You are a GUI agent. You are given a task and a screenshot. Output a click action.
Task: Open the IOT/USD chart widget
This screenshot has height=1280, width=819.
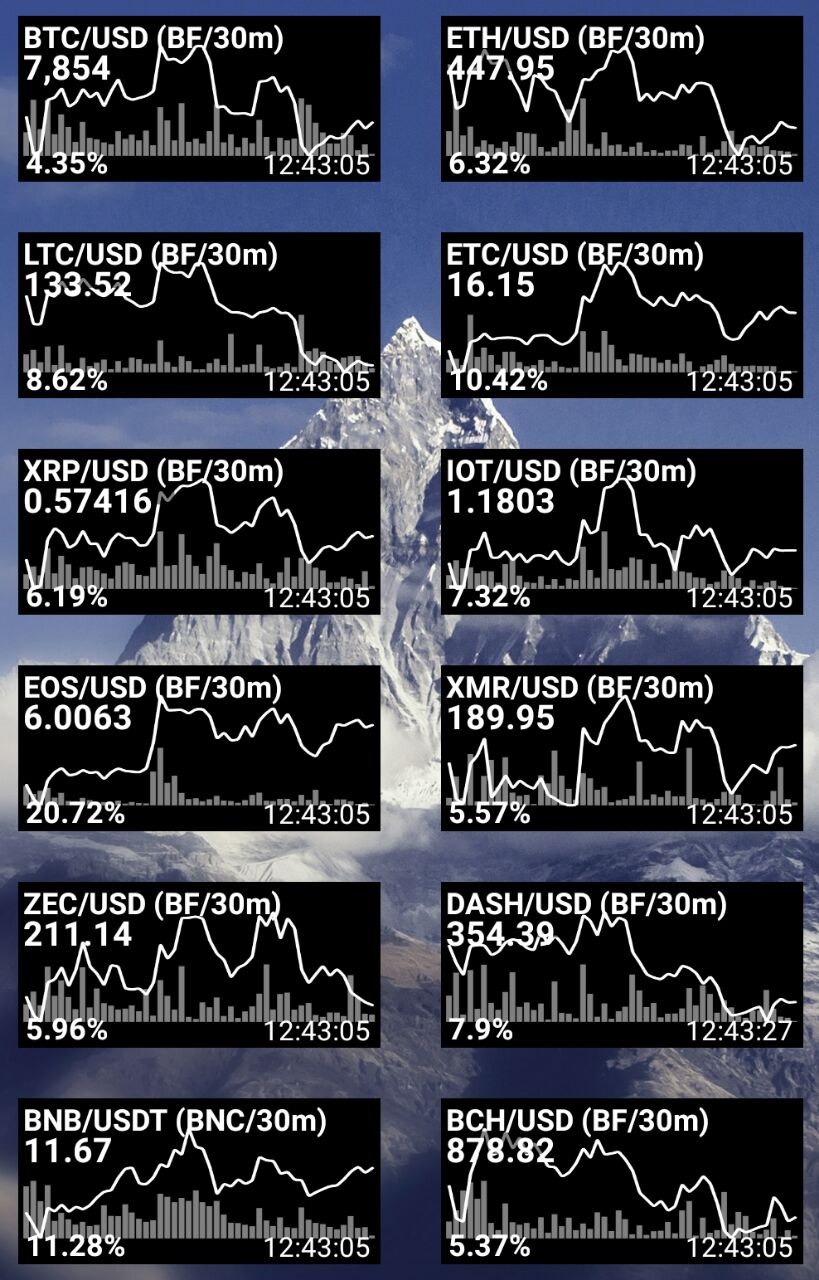point(621,531)
